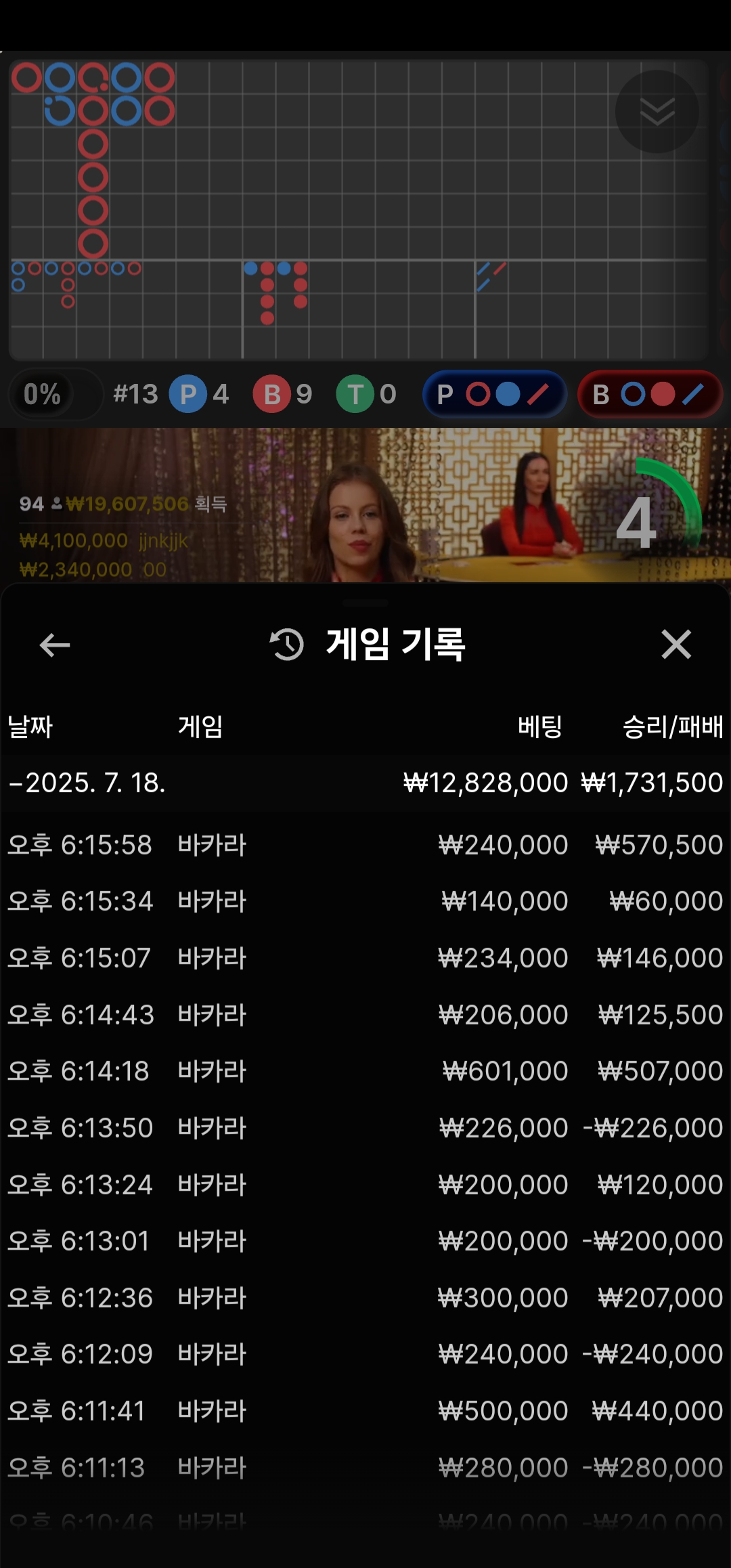Open the 오후 6:11:13 바카라 record

[x=365, y=1467]
